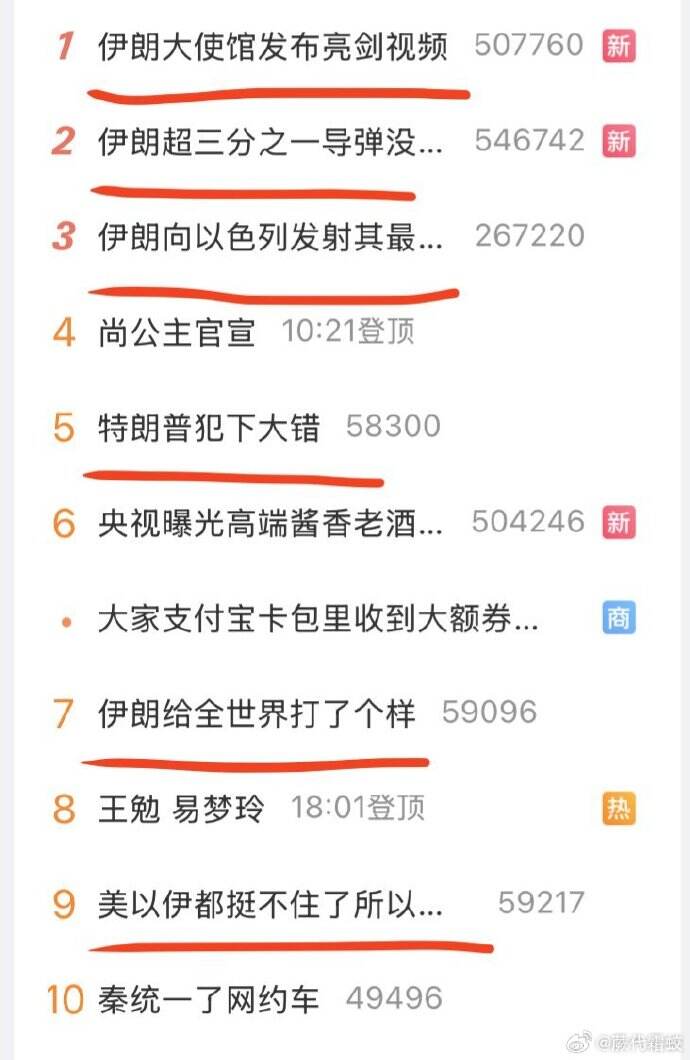Open the trending entry 王勉 易梦玲
The image size is (690, 1060).
182,808
